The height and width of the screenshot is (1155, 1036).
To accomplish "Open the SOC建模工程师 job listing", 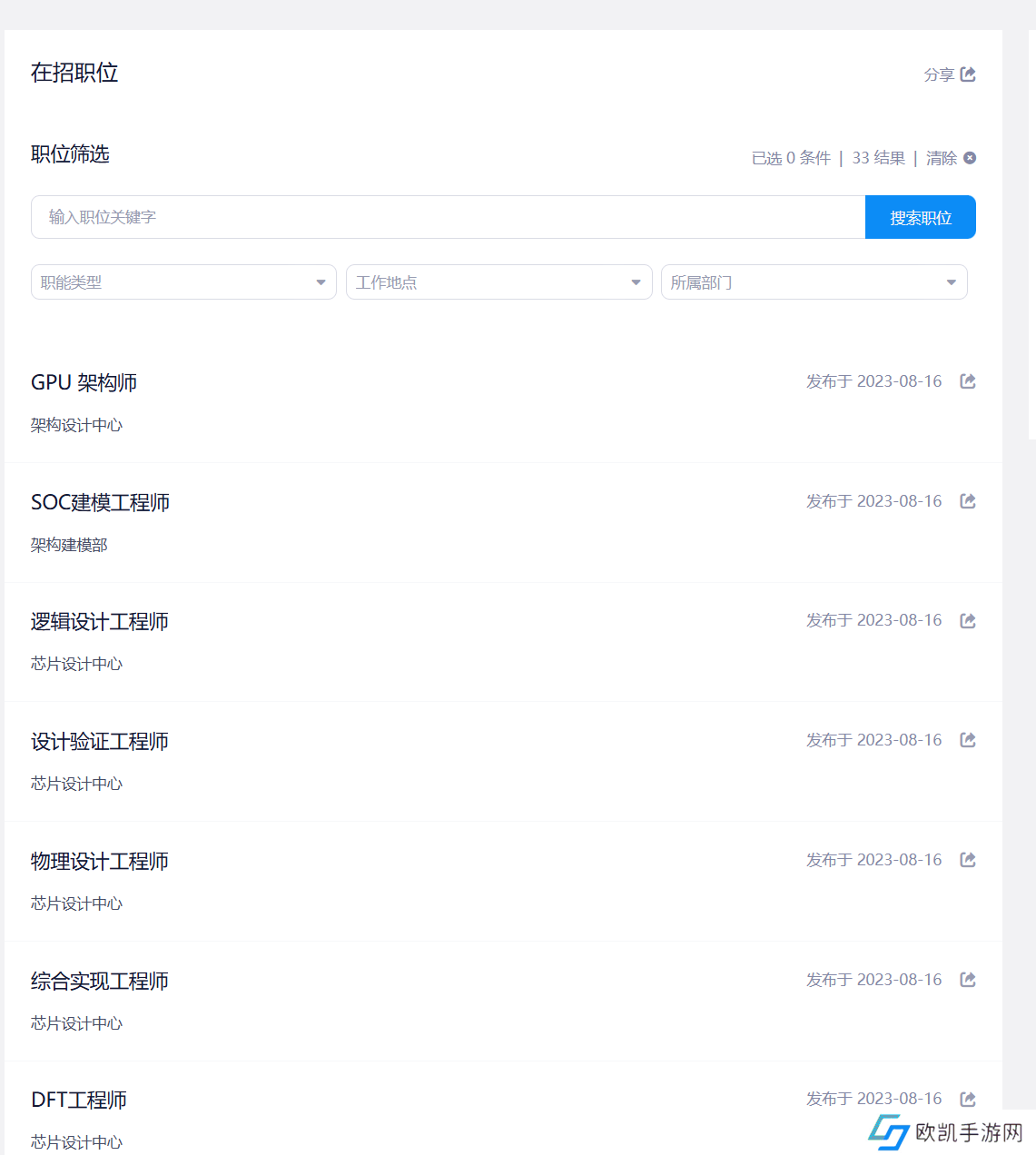I will 101,503.
